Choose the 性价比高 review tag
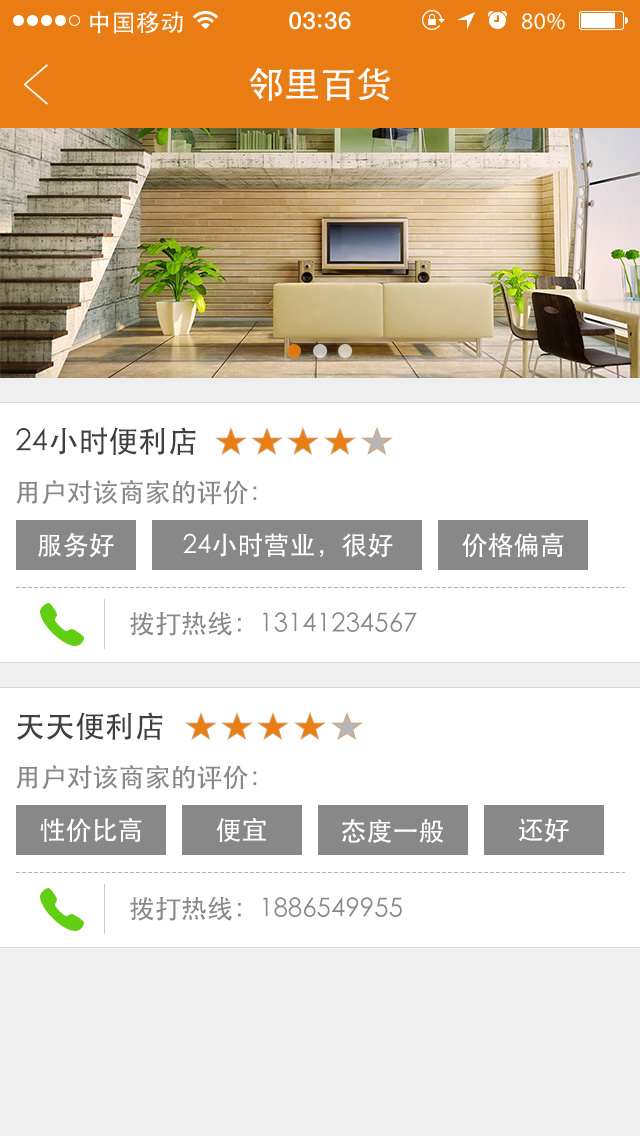This screenshot has width=640, height=1136. tap(91, 830)
